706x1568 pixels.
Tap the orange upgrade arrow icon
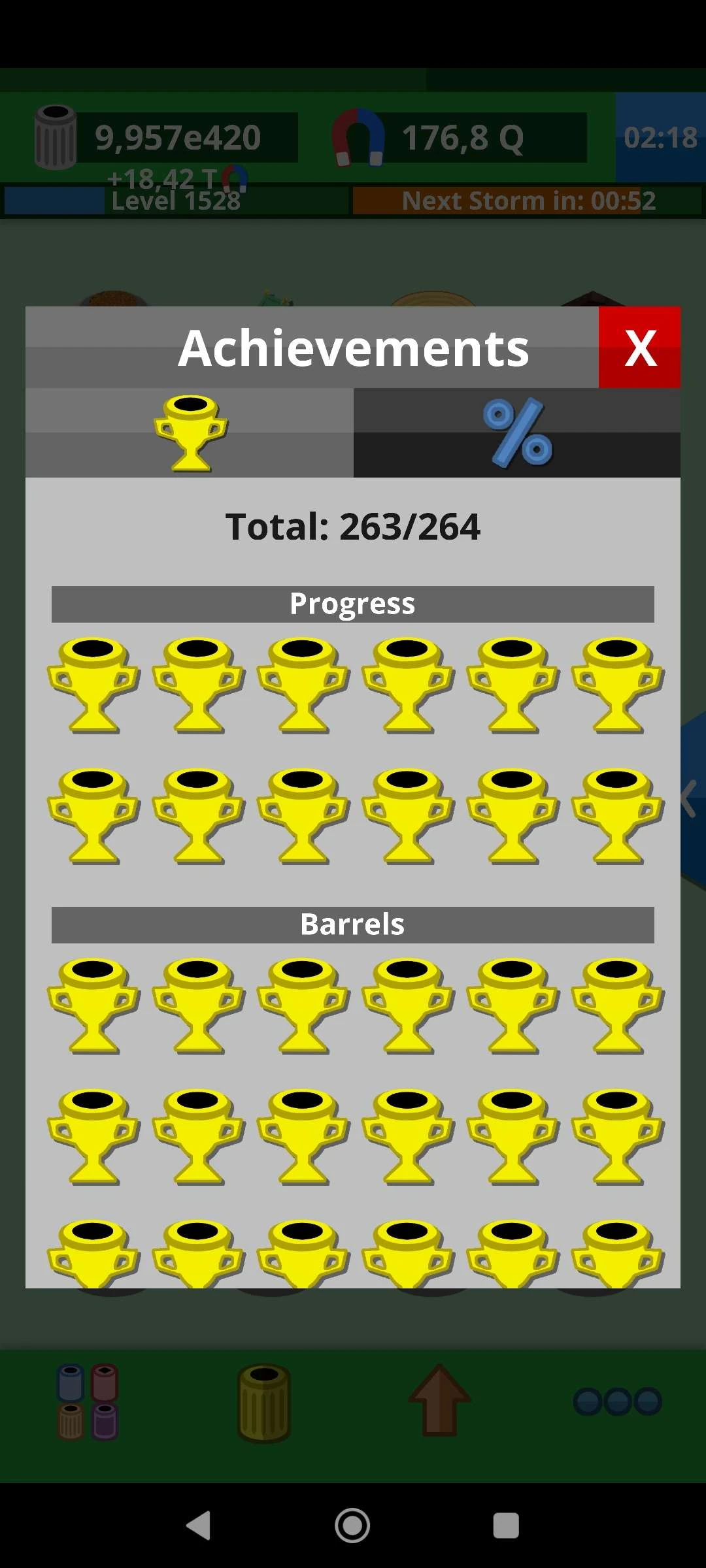pyautogui.click(x=439, y=1398)
